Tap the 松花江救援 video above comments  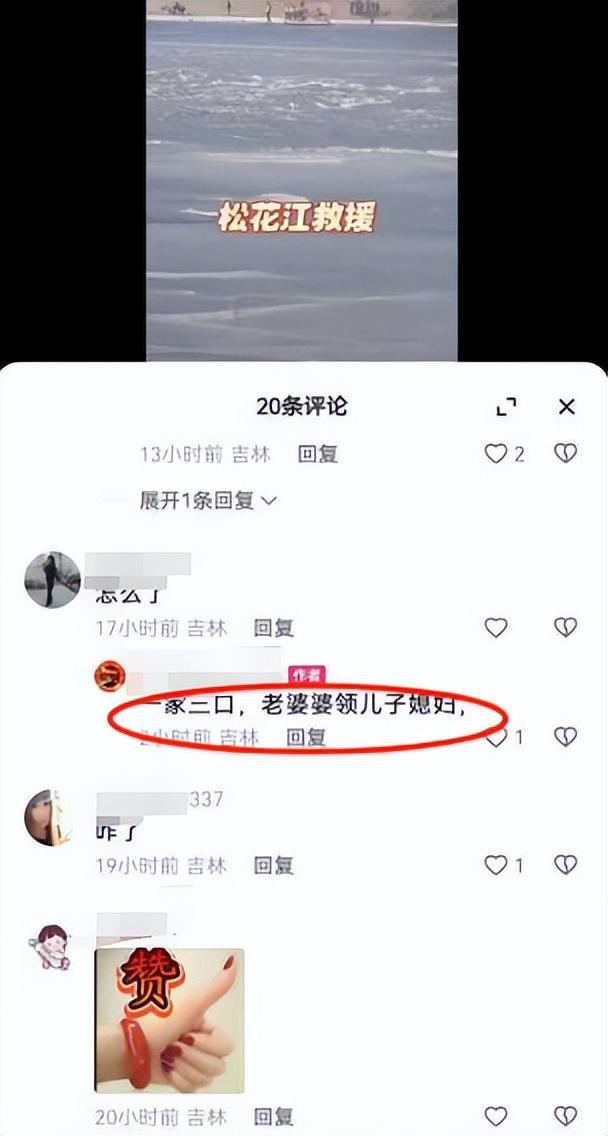coord(301,180)
